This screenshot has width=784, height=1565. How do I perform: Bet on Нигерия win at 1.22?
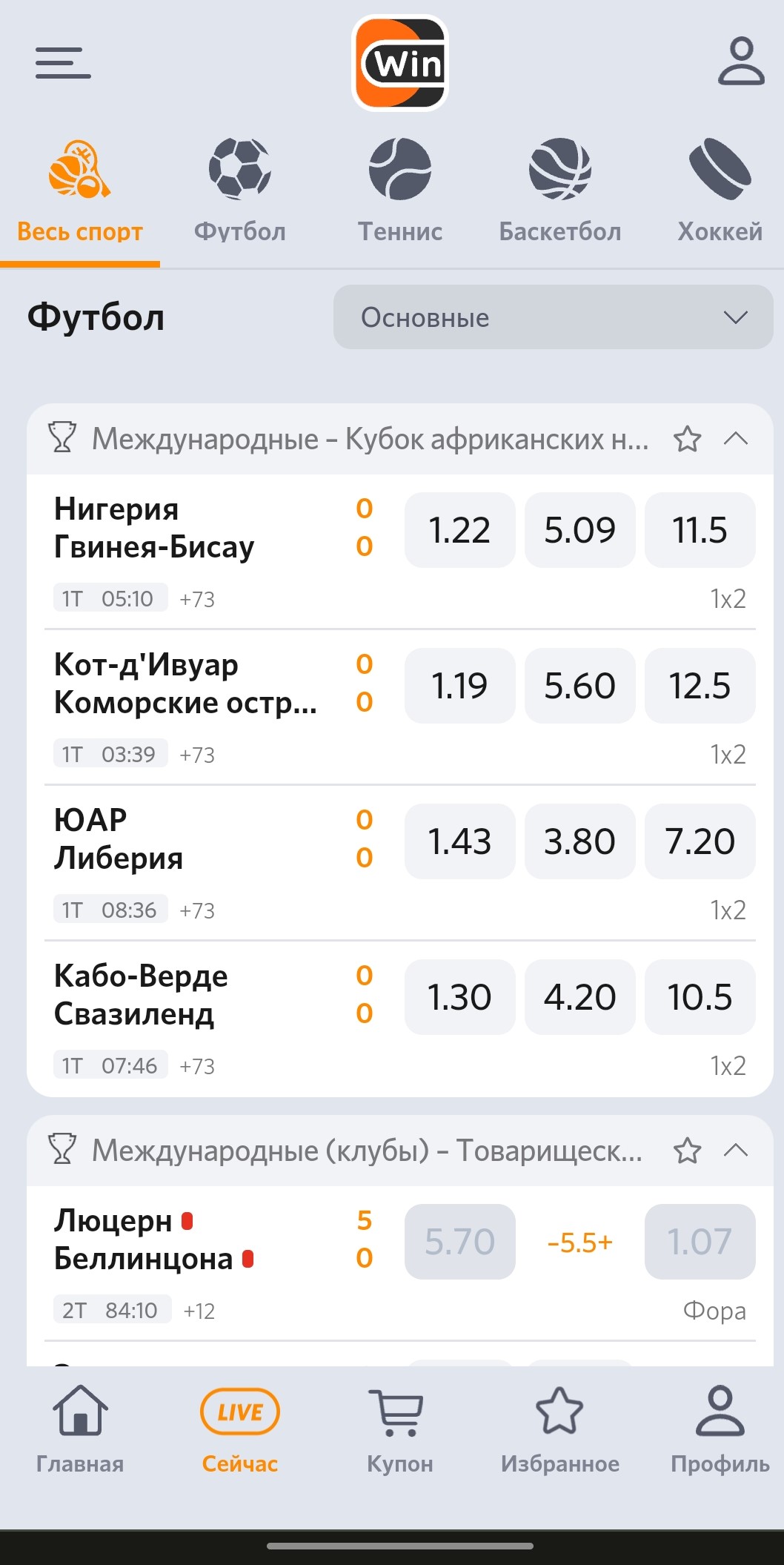point(459,530)
